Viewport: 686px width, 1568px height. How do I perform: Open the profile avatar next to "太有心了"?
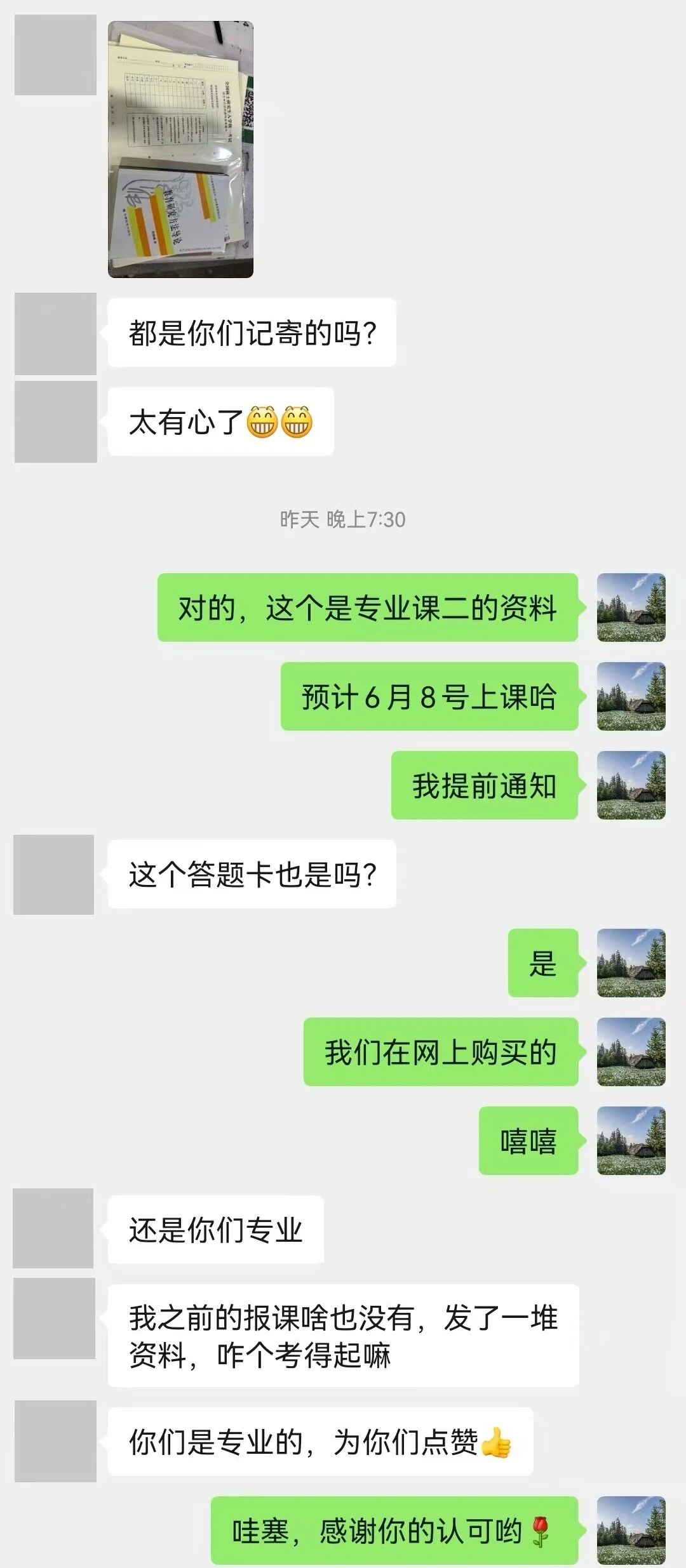tap(55, 422)
